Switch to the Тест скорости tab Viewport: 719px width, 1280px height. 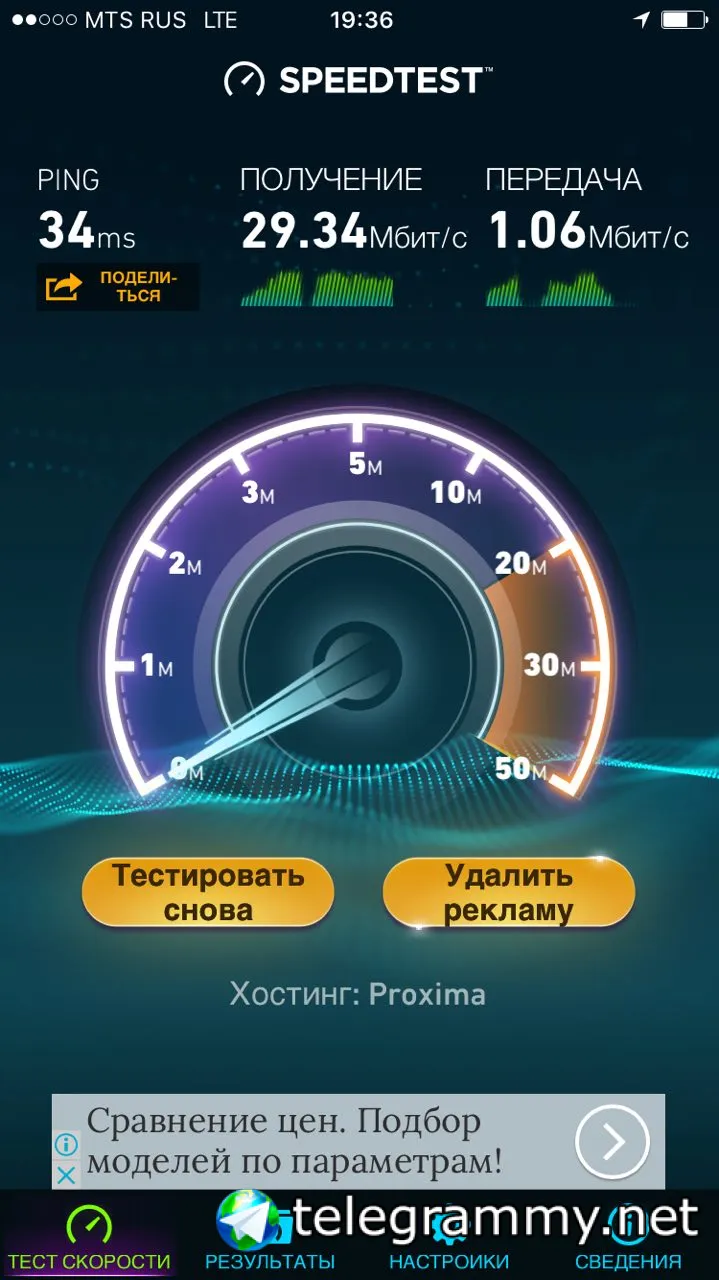(89, 1238)
